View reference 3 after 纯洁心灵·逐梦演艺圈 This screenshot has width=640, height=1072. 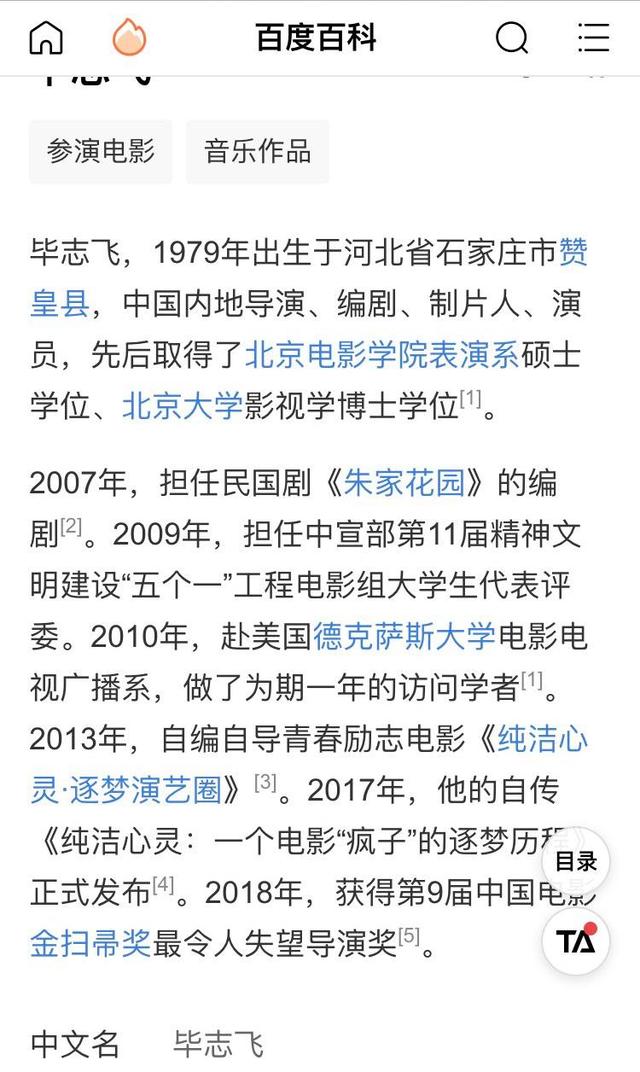(265, 783)
